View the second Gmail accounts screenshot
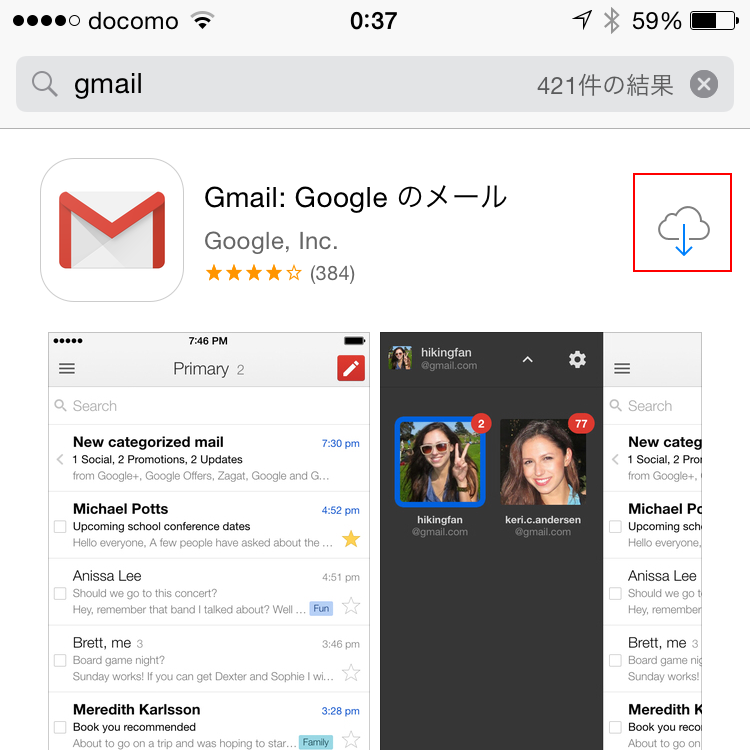 491,540
